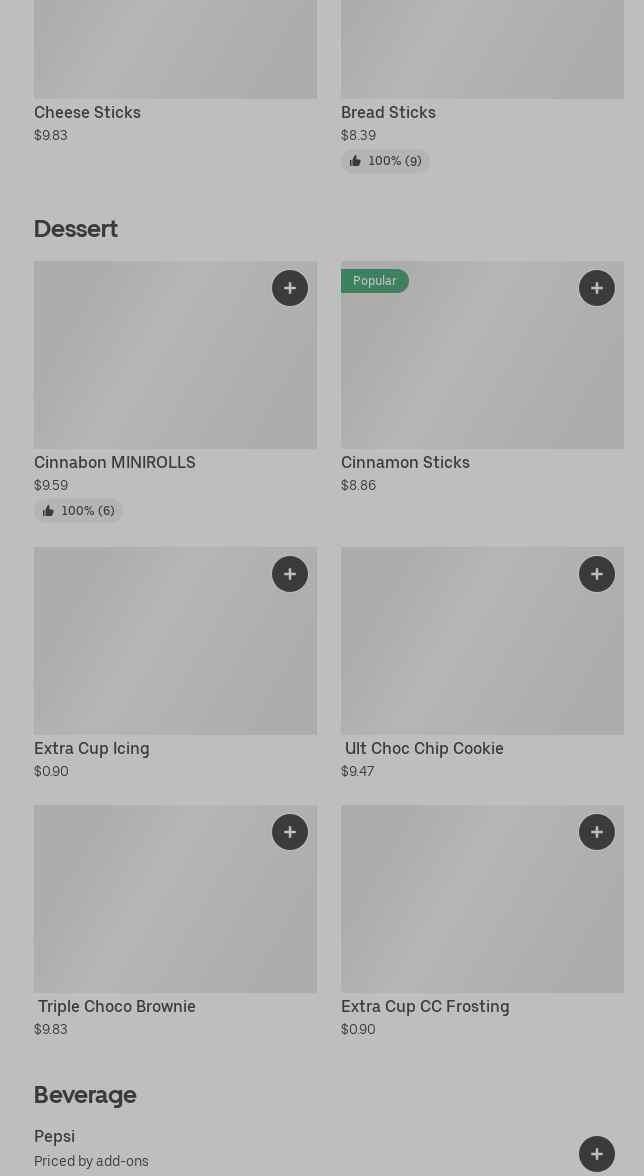The height and width of the screenshot is (1176, 644).
Task: Open Pepsi beverage options
Action: point(55,1137)
